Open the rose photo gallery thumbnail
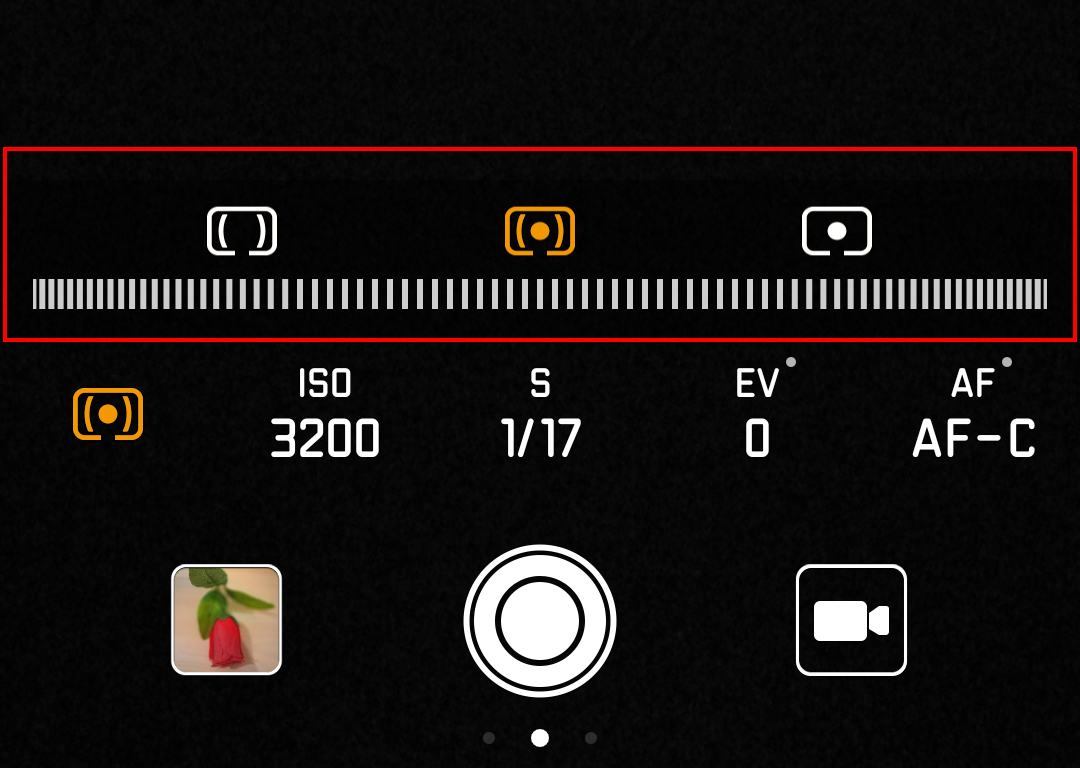The image size is (1080, 768). 227,620
